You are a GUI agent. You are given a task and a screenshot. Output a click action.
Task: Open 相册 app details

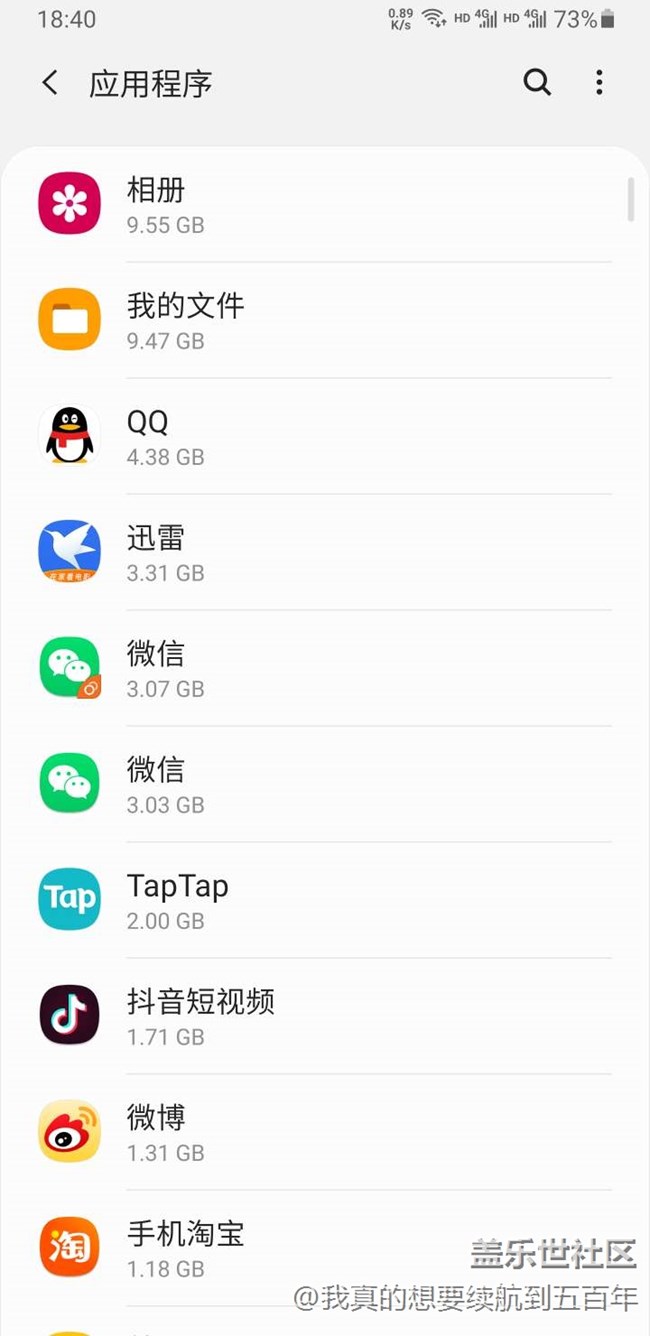[325, 204]
